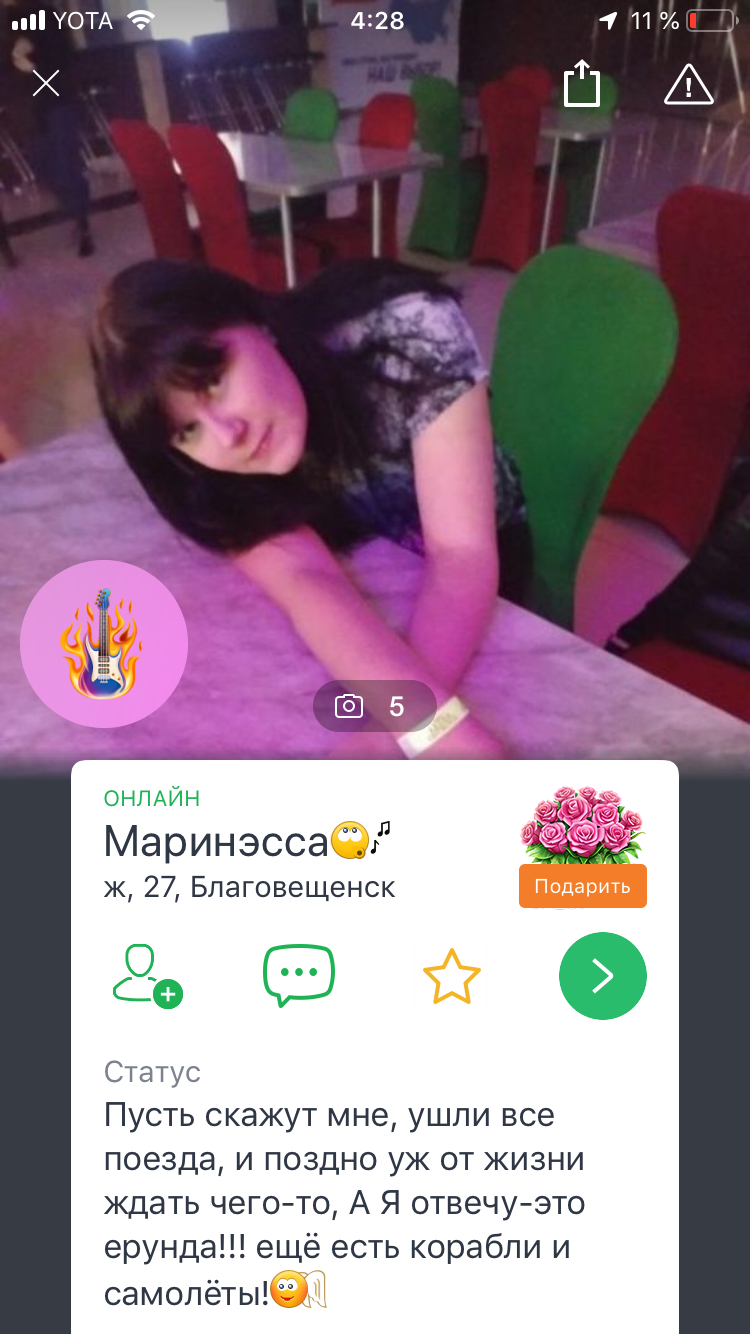Viewport: 750px width, 1334px height.
Task: Go to the next profile with the green arrow
Action: [x=603, y=976]
